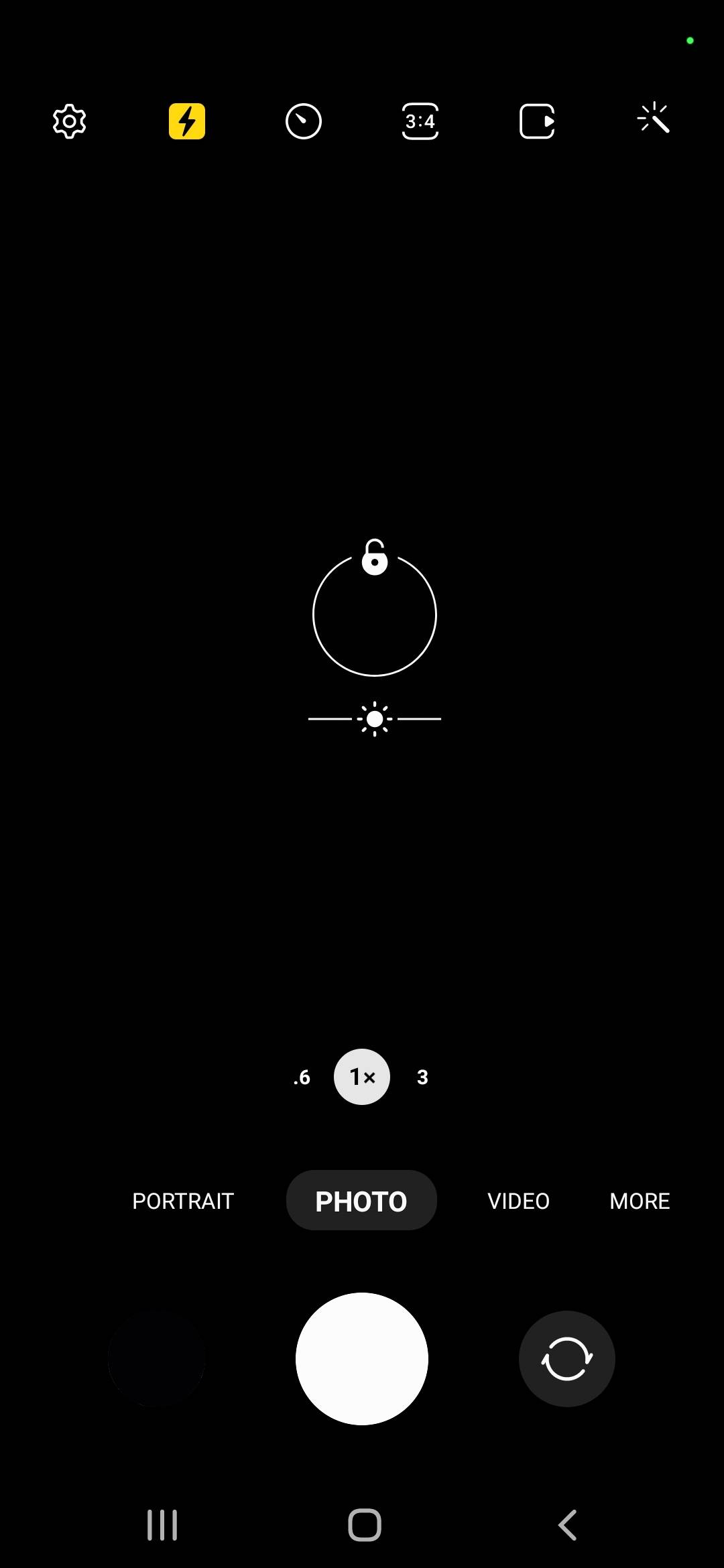Open the timer option
Viewport: 724px width, 1568px height.
pyautogui.click(x=304, y=121)
